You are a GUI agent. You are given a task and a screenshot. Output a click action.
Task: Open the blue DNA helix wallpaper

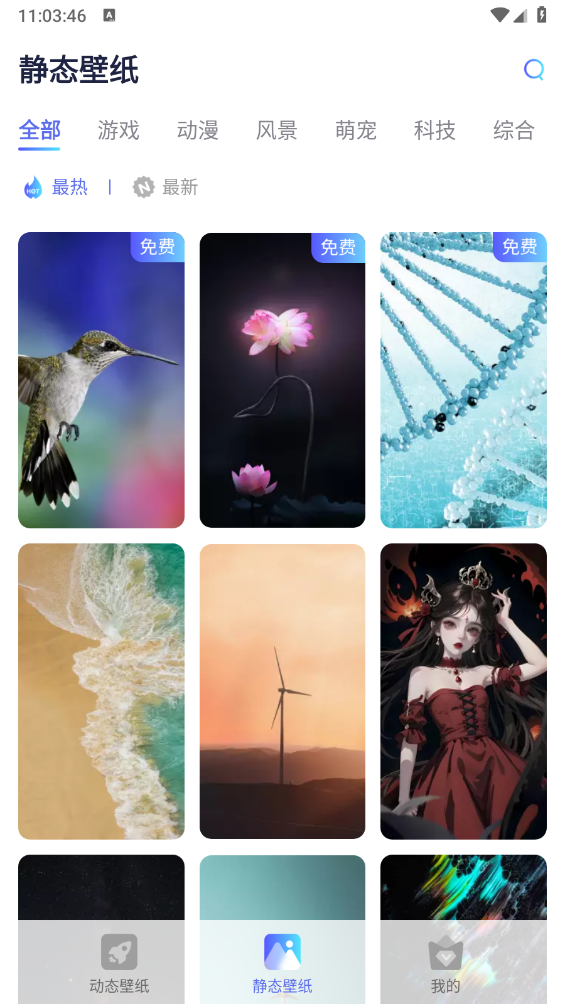[x=464, y=380]
